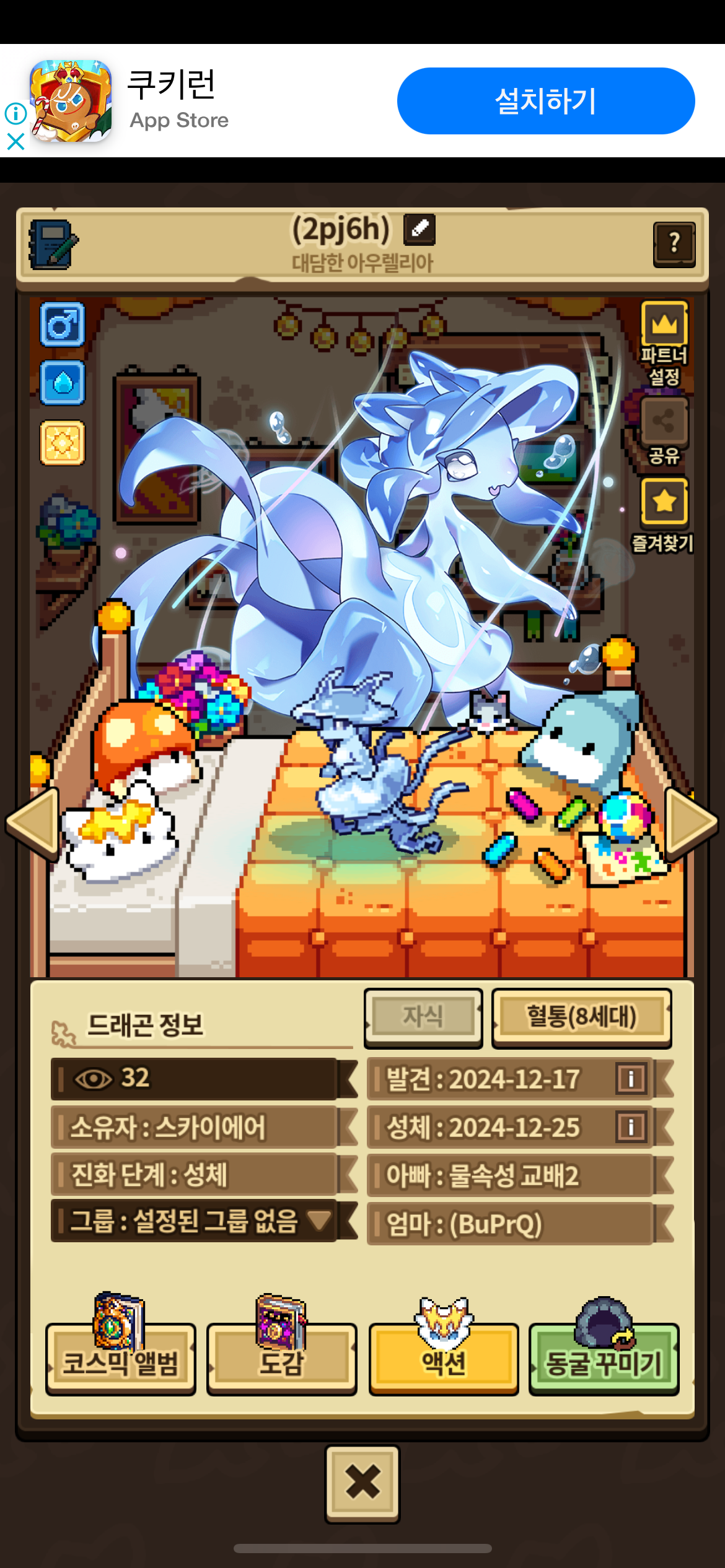Image resolution: width=725 pixels, height=1568 pixels.
Task: View 혈통(8세대) lineage
Action: [581, 1017]
